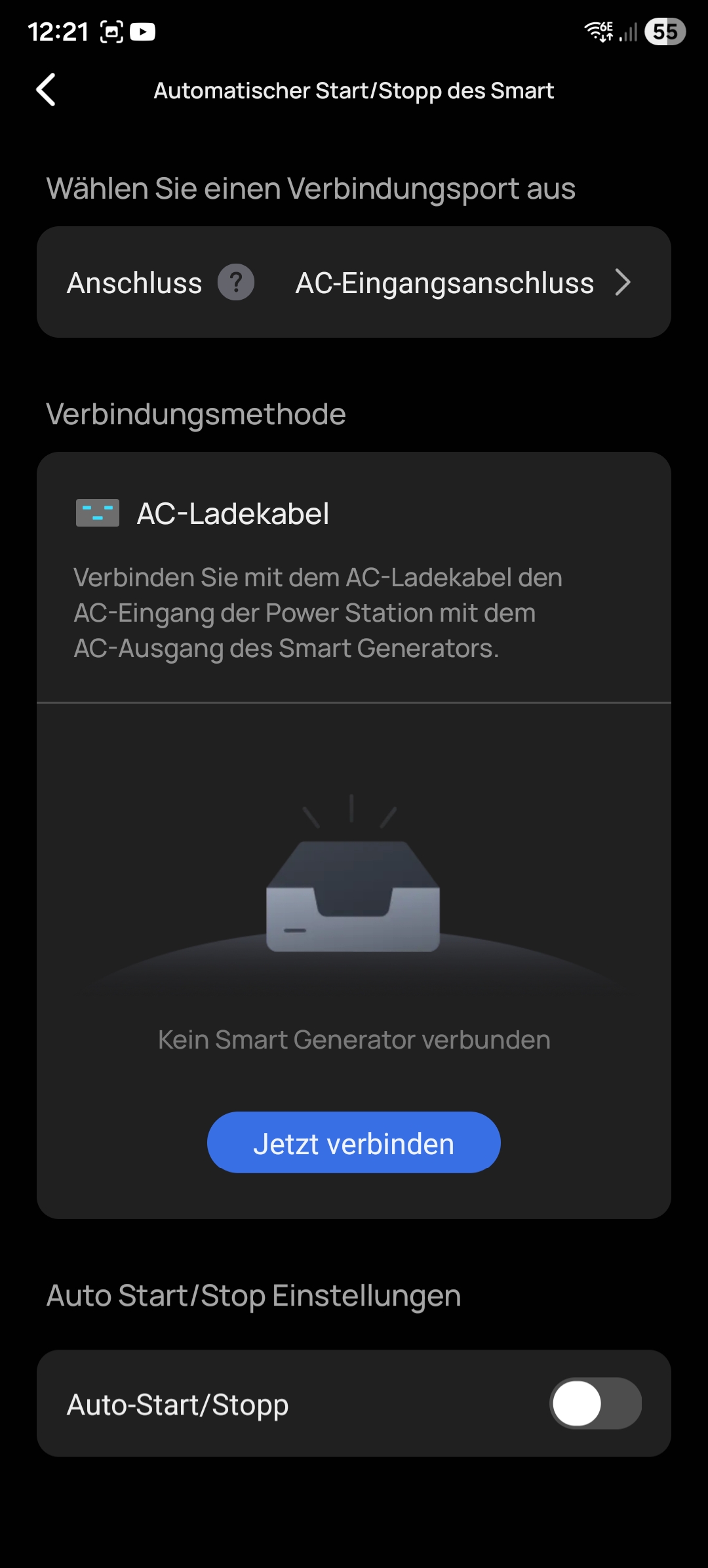This screenshot has height=1568, width=708.
Task: Go back using the top-left arrow
Action: (x=46, y=90)
